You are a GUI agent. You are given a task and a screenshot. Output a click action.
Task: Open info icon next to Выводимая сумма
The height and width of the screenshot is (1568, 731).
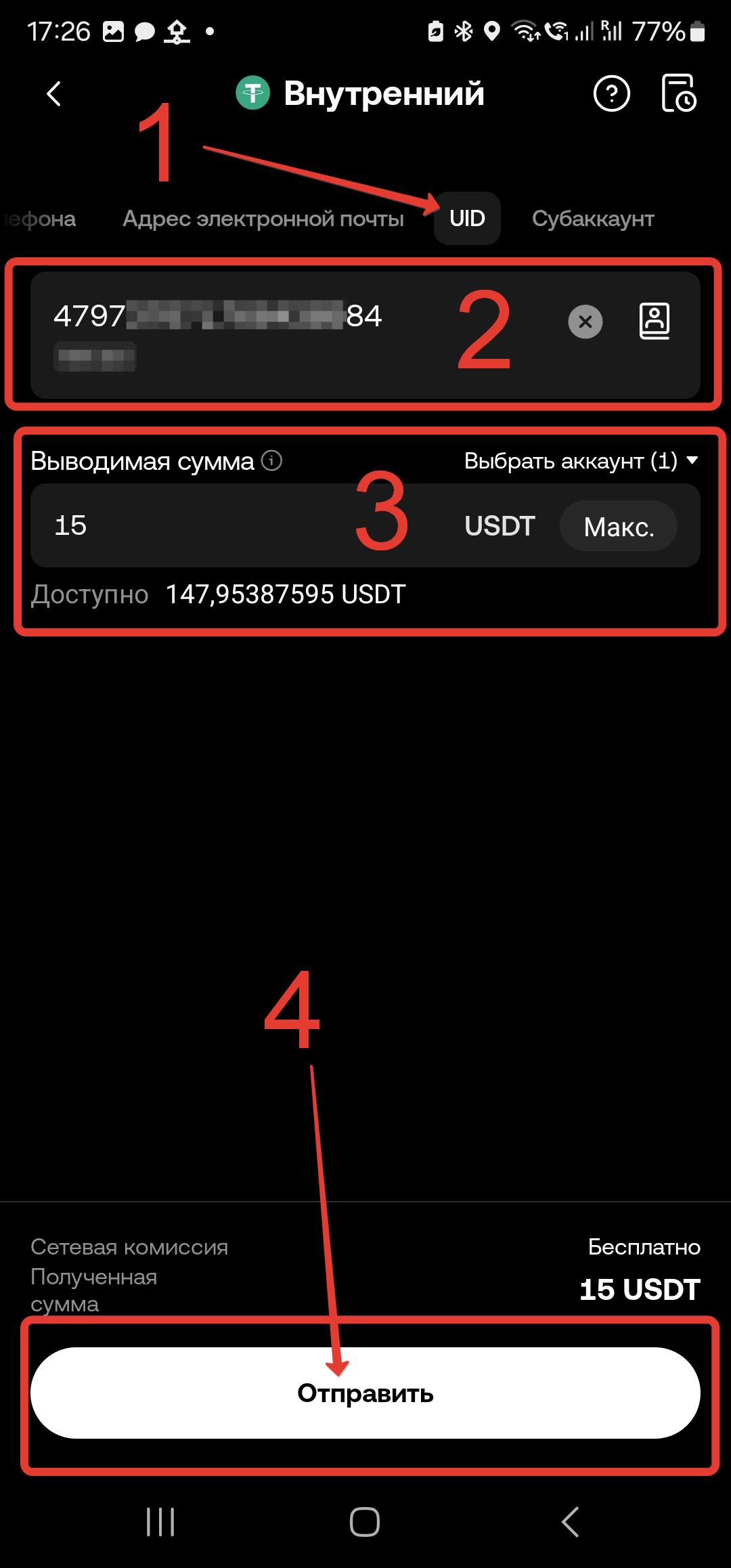(272, 461)
